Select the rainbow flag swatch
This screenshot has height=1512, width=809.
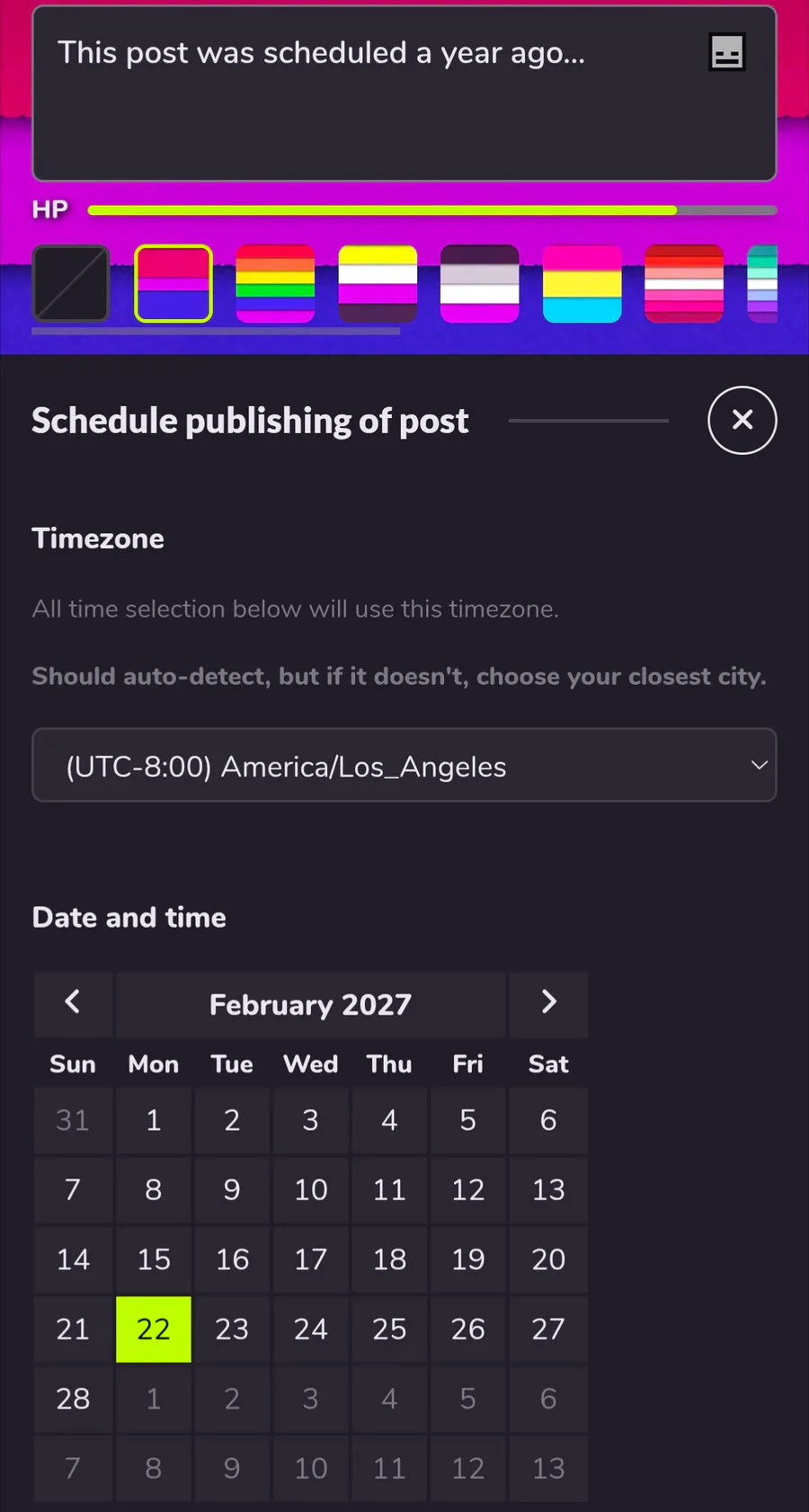pos(275,283)
